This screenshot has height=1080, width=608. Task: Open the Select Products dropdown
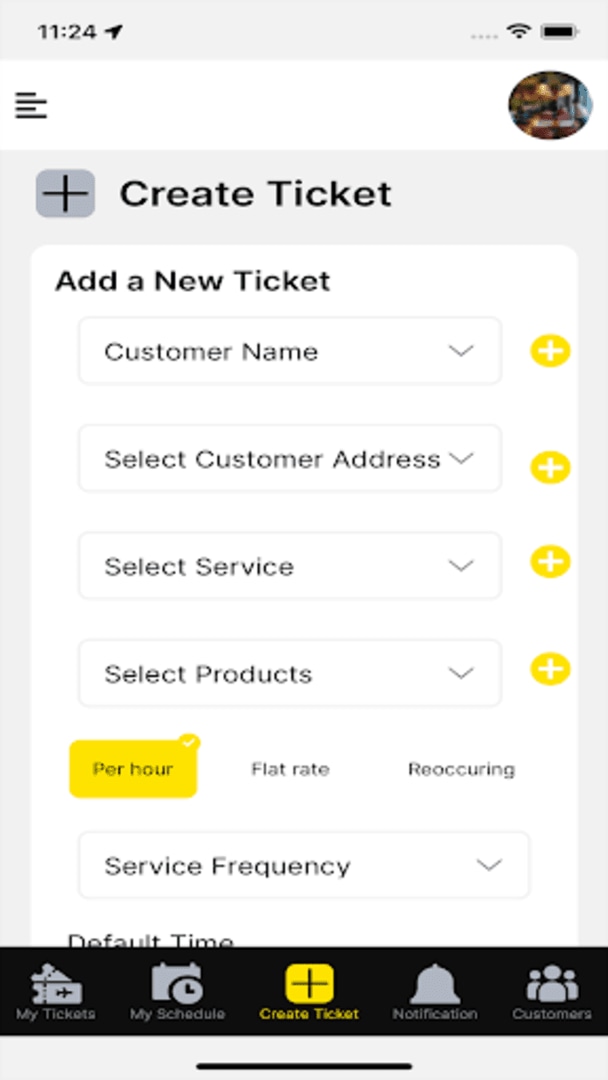(x=290, y=674)
